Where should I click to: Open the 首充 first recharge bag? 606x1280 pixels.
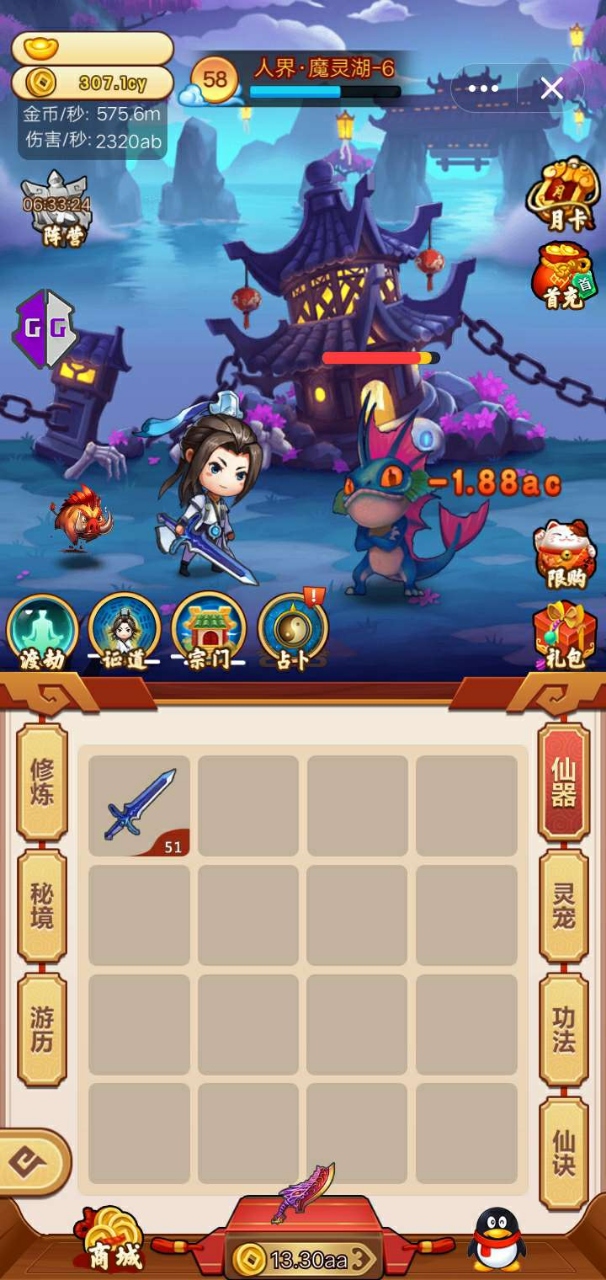click(x=563, y=276)
